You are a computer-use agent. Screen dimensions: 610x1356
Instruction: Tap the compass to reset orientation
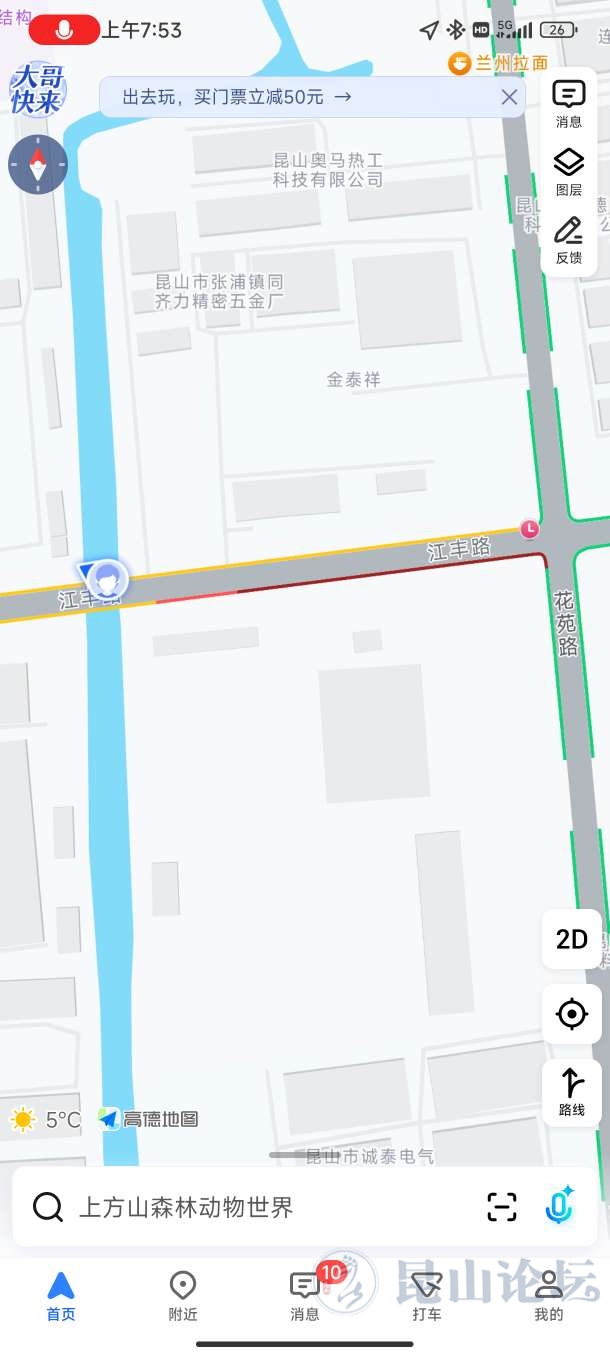point(38,164)
